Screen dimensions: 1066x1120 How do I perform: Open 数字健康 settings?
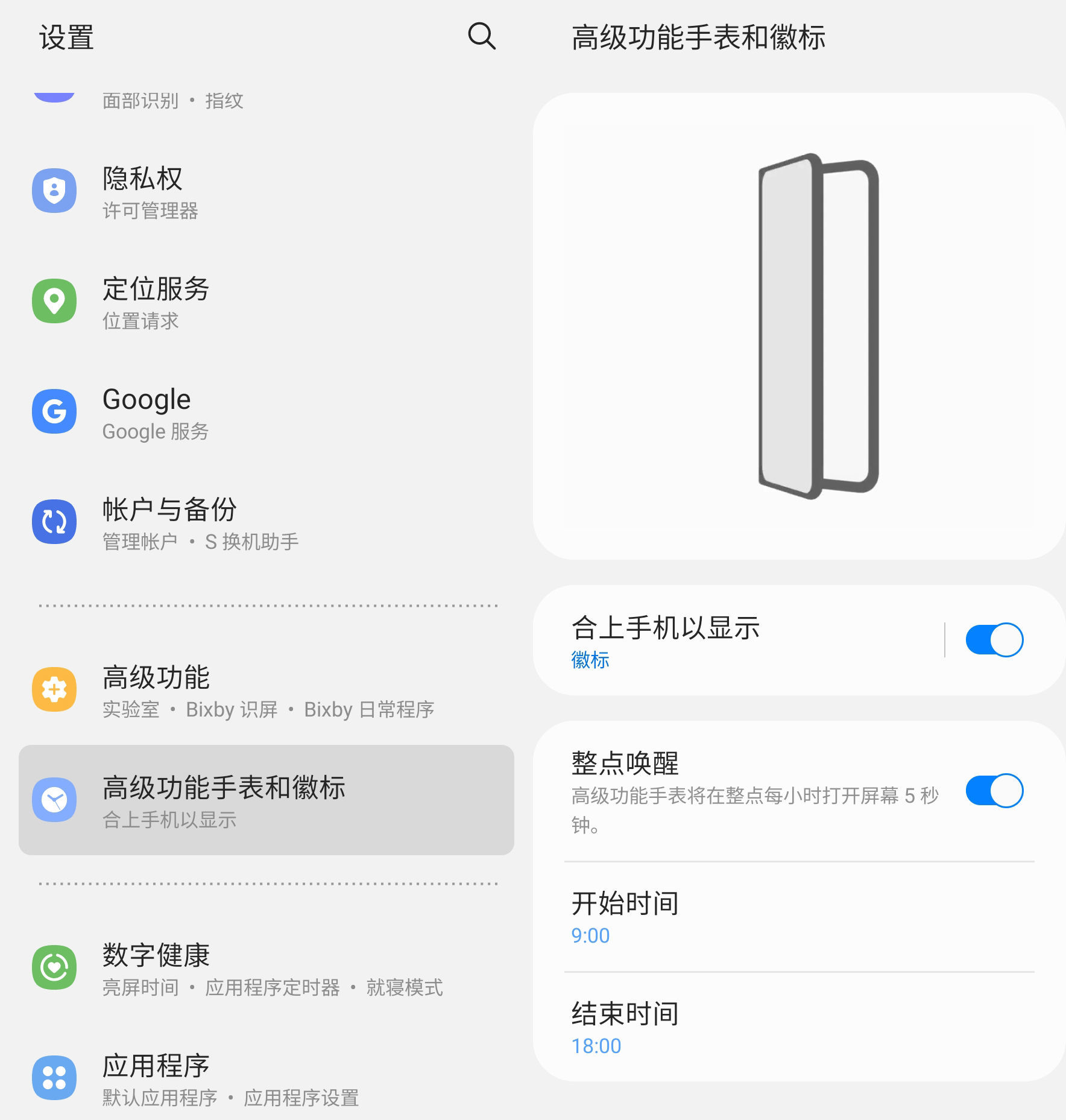(265, 969)
